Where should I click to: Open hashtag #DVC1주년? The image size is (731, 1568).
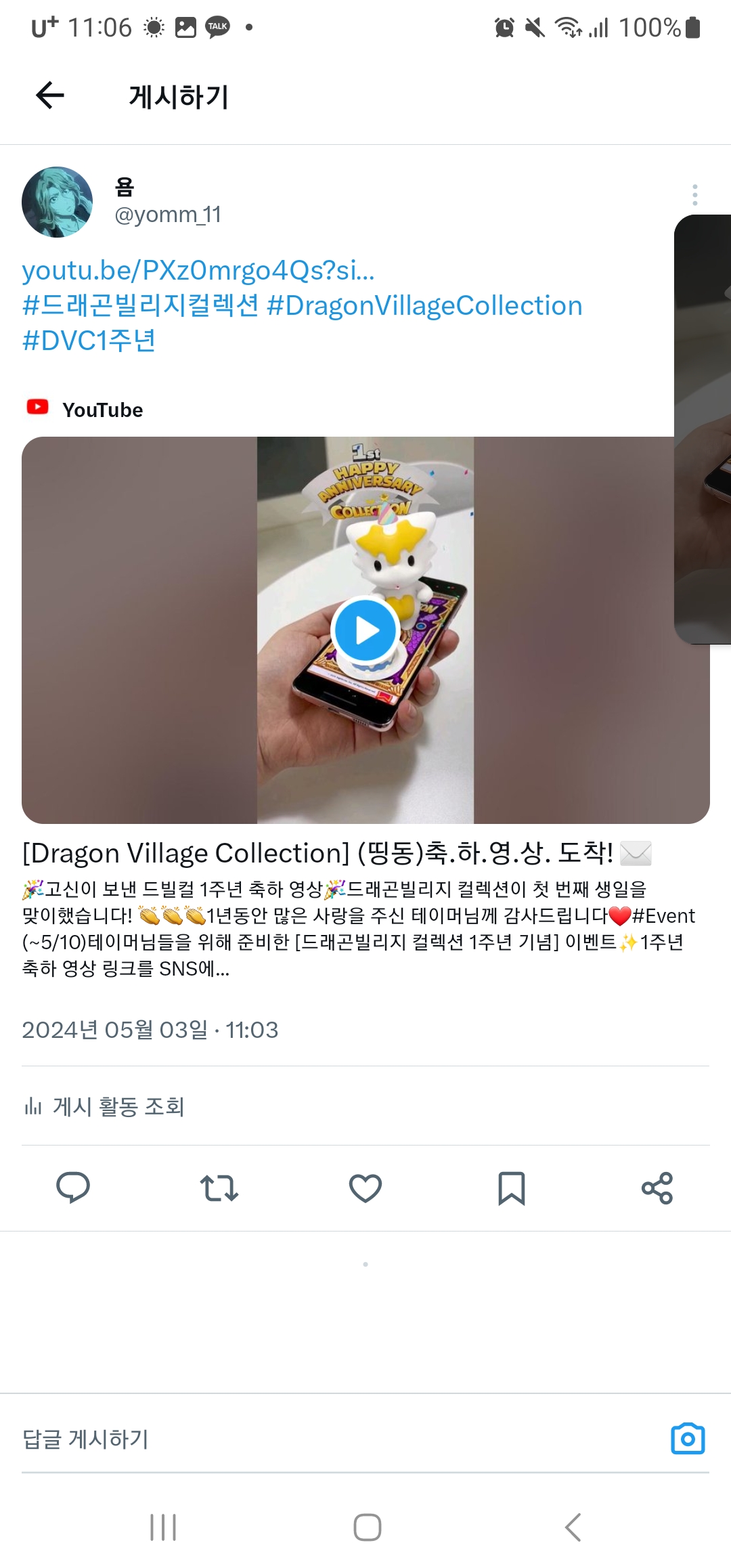click(x=89, y=341)
